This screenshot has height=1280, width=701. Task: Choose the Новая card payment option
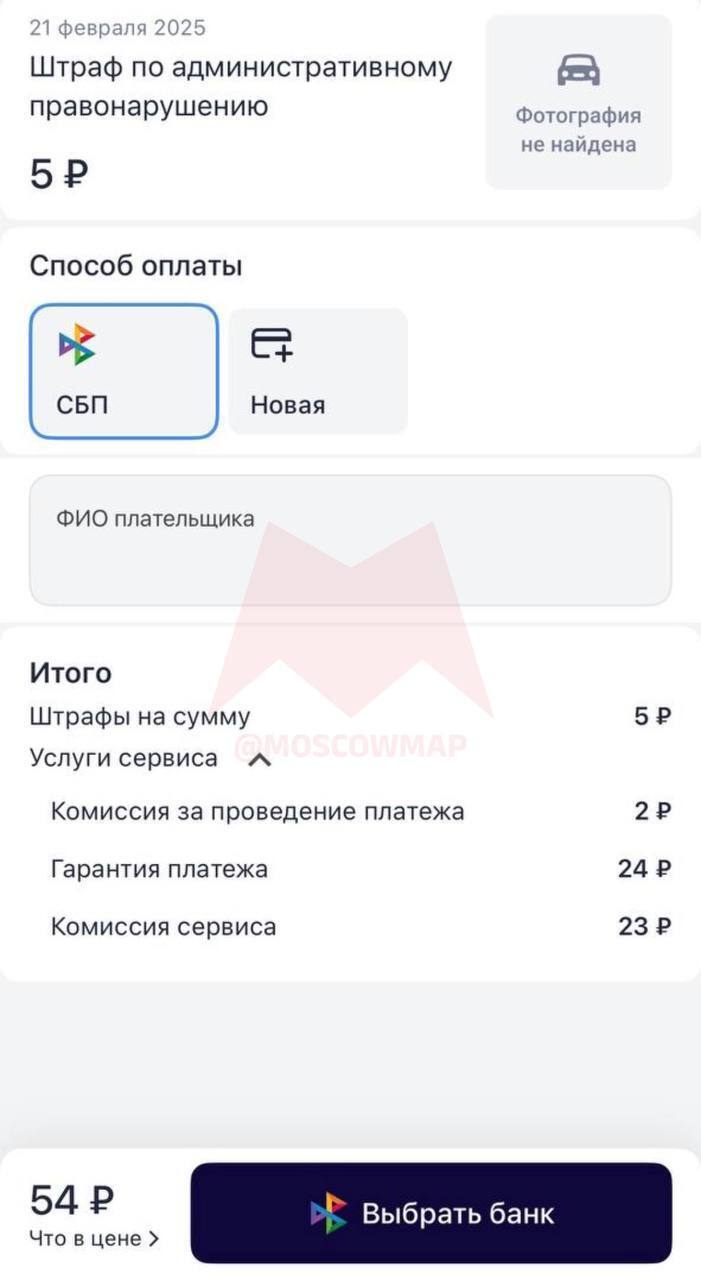[317, 371]
